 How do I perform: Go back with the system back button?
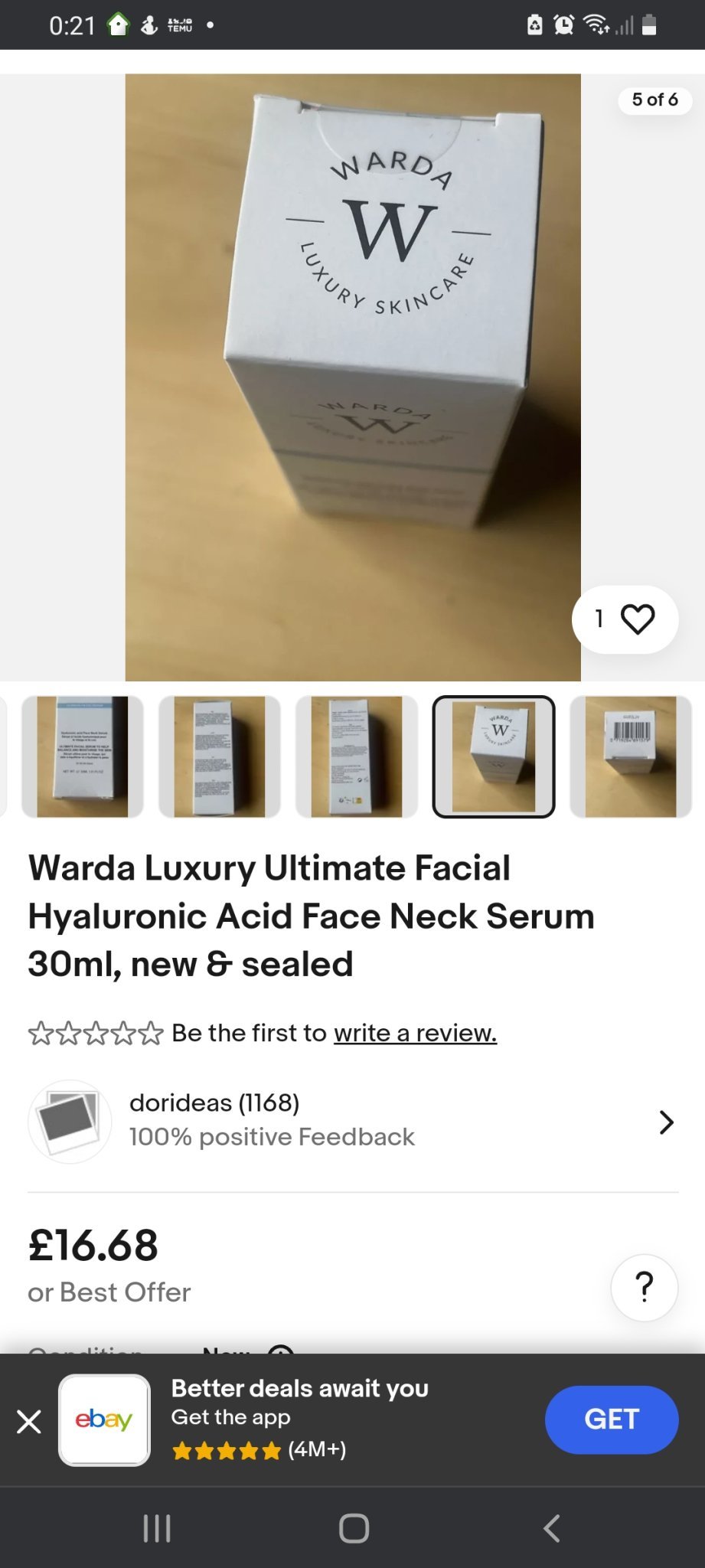(x=551, y=1528)
